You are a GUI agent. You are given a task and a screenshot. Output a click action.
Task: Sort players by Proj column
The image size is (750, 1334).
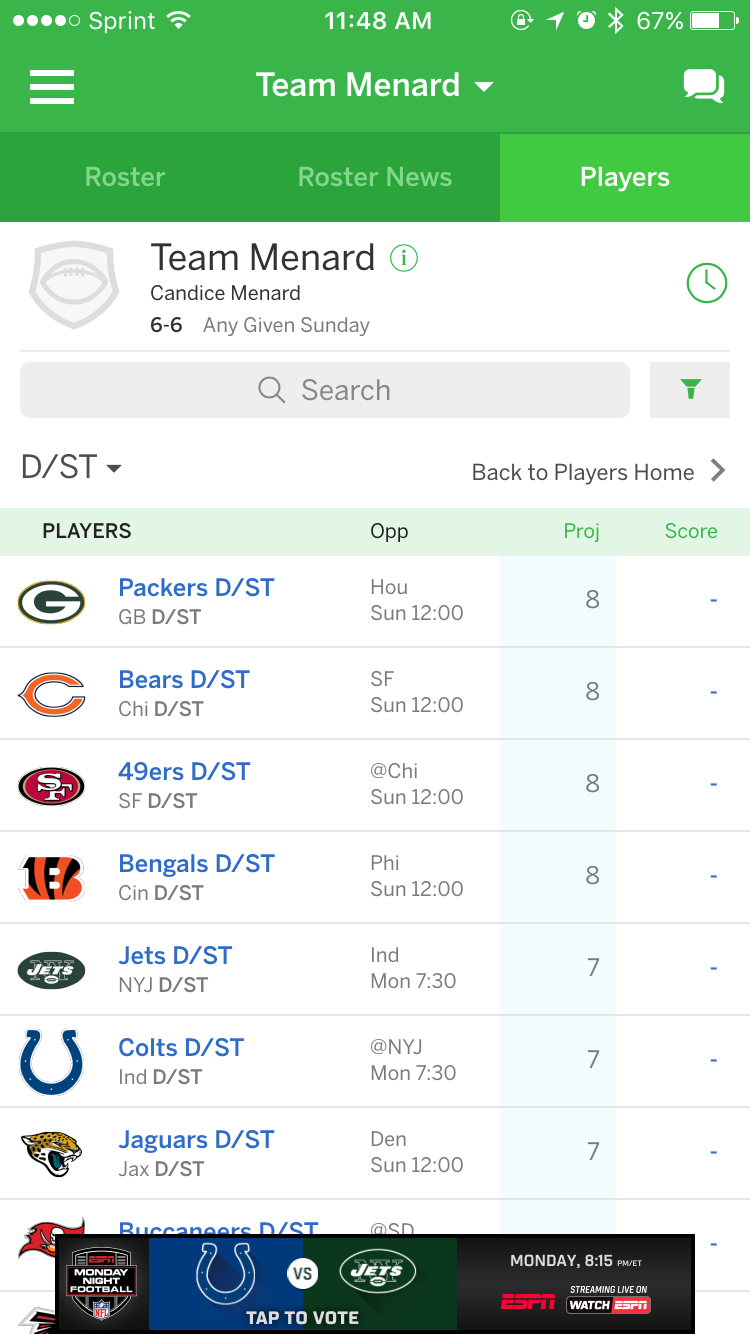[x=582, y=531]
